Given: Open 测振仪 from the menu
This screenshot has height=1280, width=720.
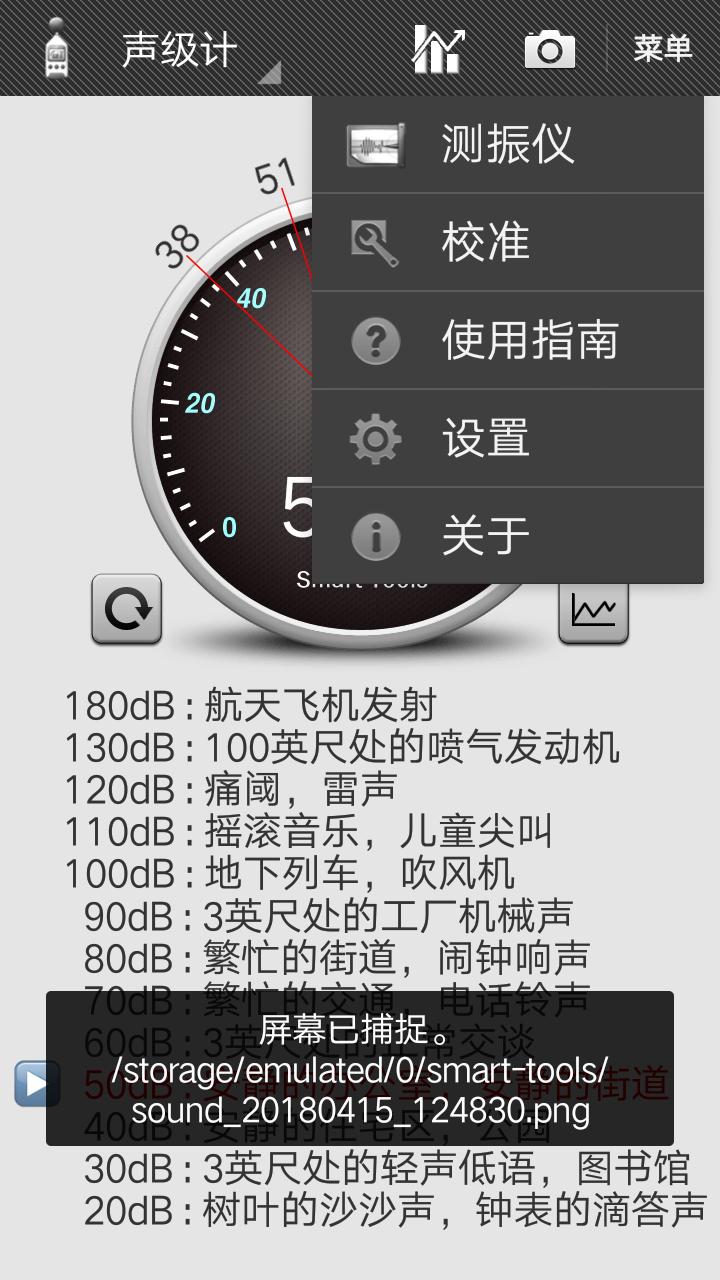Looking at the screenshot, I should click(508, 145).
